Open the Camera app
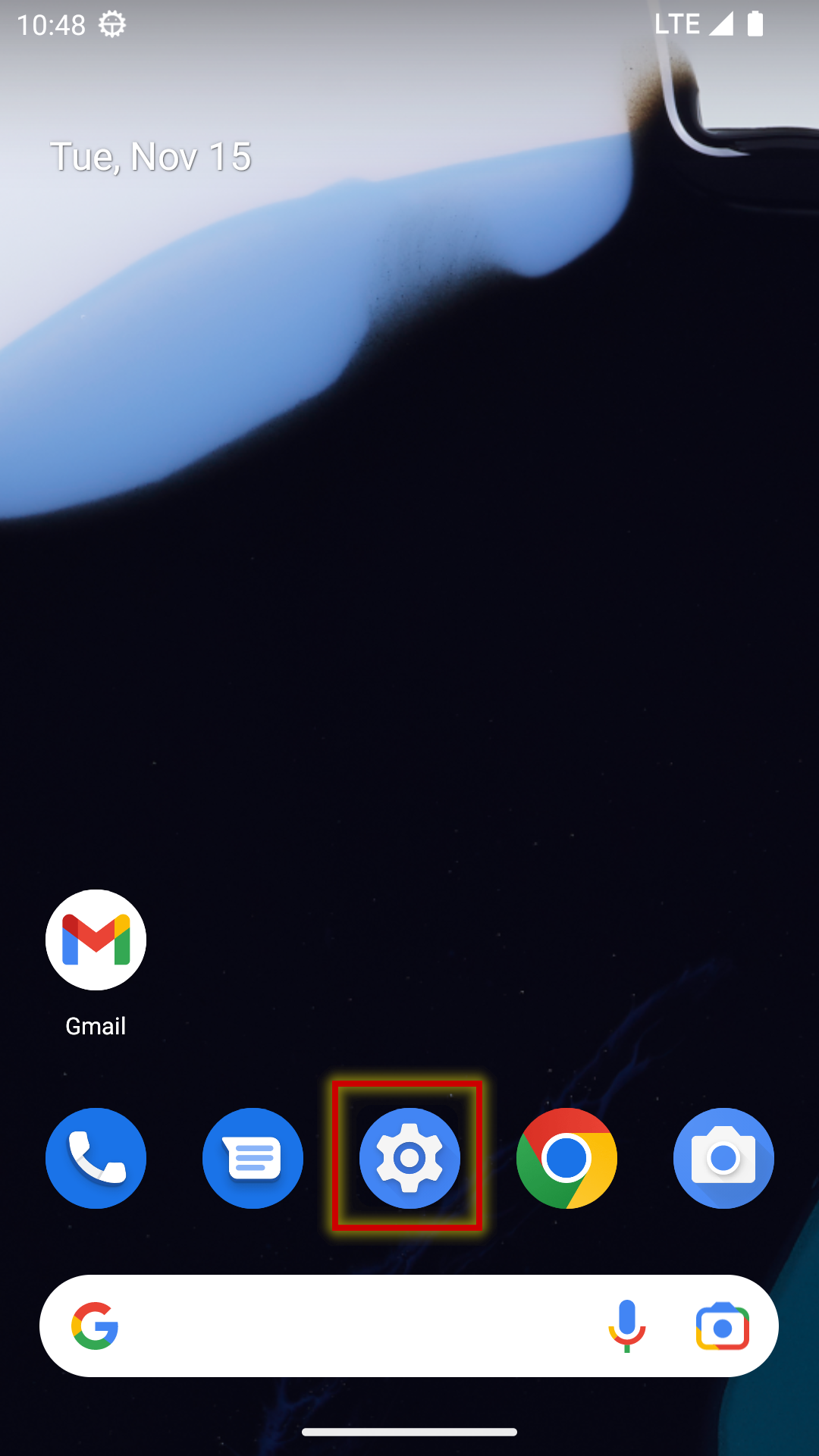The image size is (819, 1456). (723, 1158)
